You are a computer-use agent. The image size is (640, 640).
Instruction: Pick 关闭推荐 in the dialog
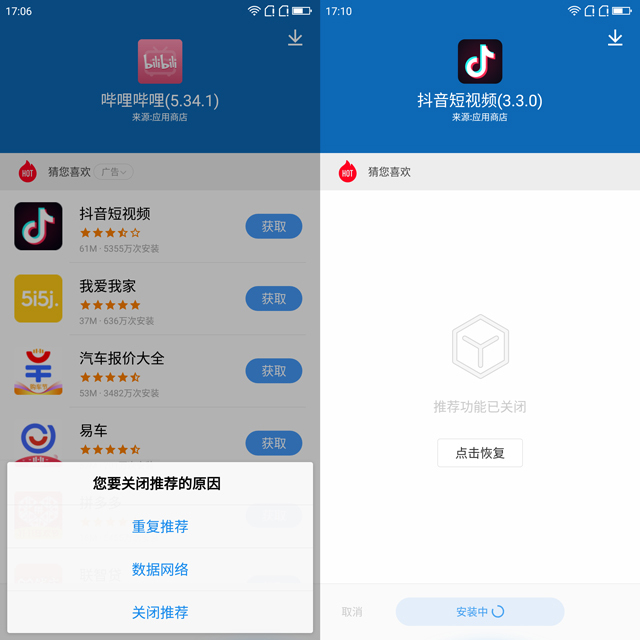(160, 612)
